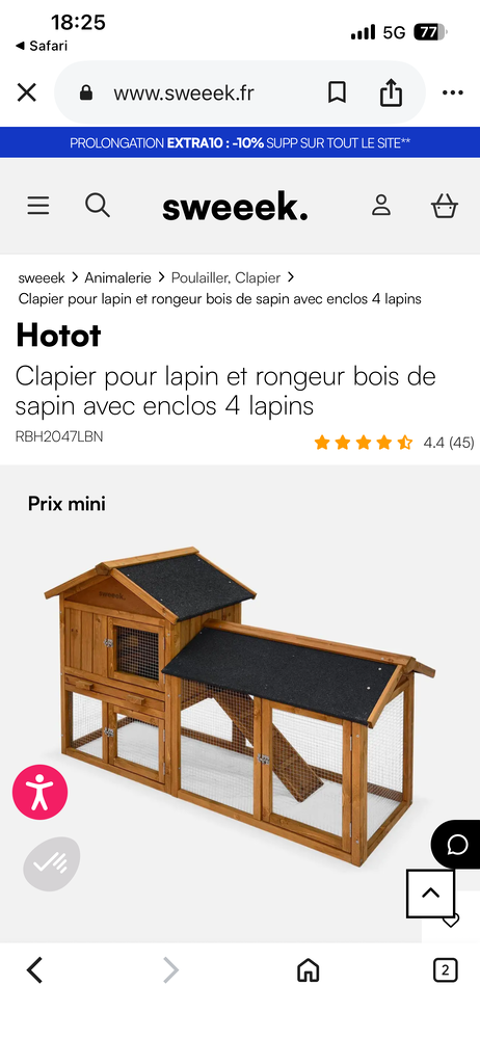Go to the Animalerie breadcrumb
Viewport: 480px width, 1039px height.
[x=117, y=278]
